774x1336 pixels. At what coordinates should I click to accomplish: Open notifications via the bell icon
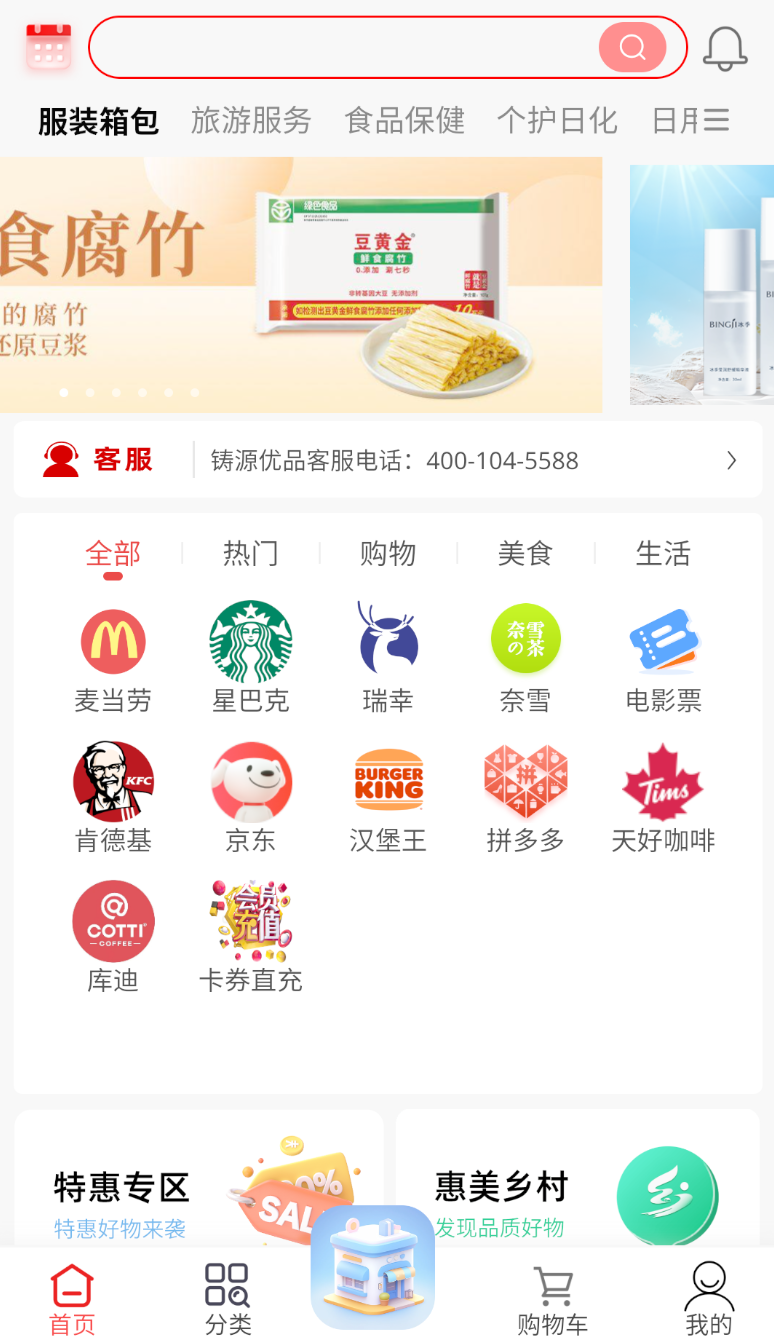[726, 47]
